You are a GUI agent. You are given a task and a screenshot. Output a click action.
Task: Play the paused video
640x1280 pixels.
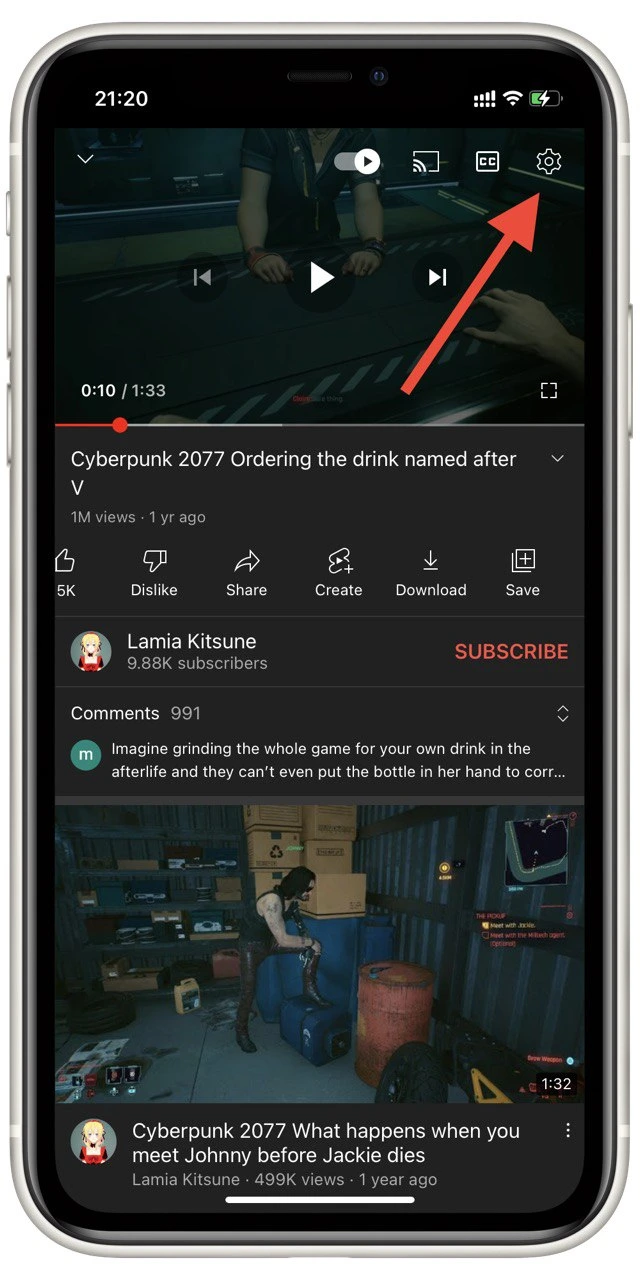pos(321,277)
